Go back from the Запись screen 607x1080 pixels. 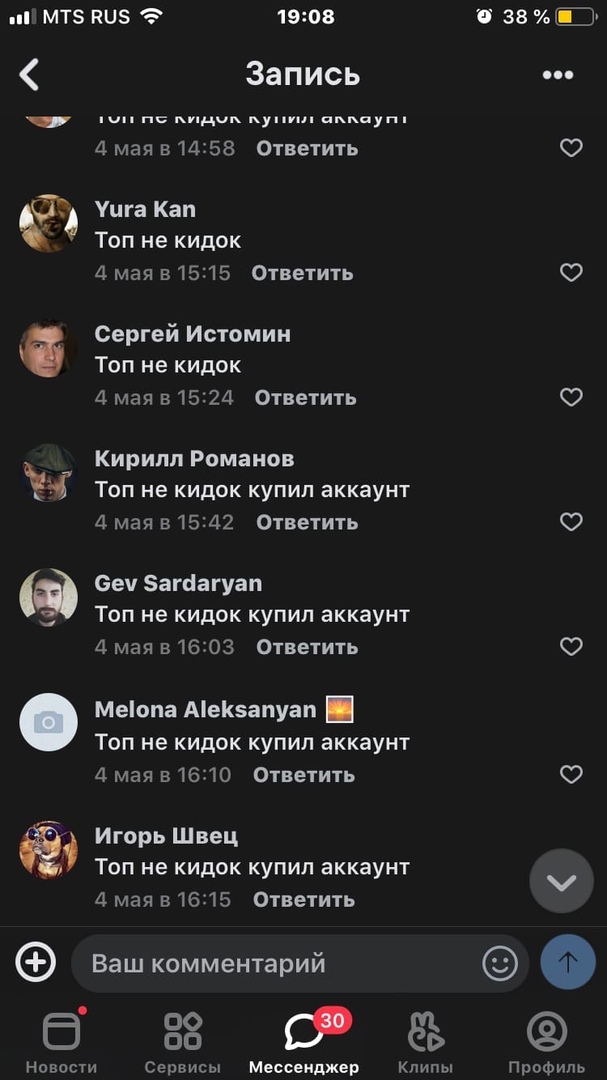click(x=30, y=74)
